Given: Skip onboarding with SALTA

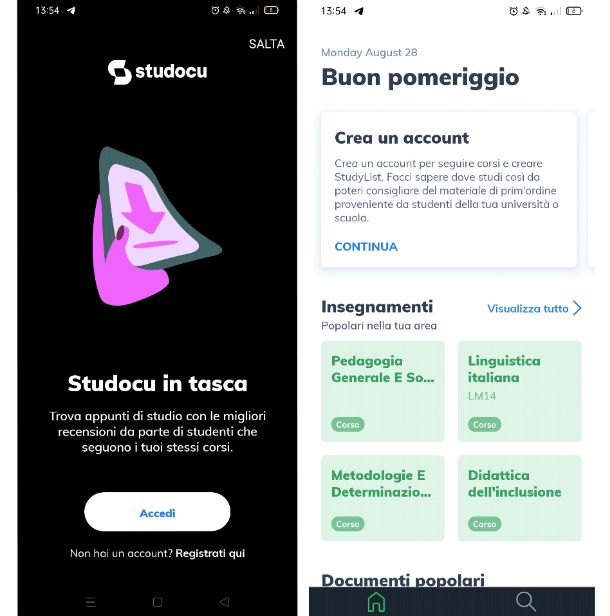Looking at the screenshot, I should [266, 44].
